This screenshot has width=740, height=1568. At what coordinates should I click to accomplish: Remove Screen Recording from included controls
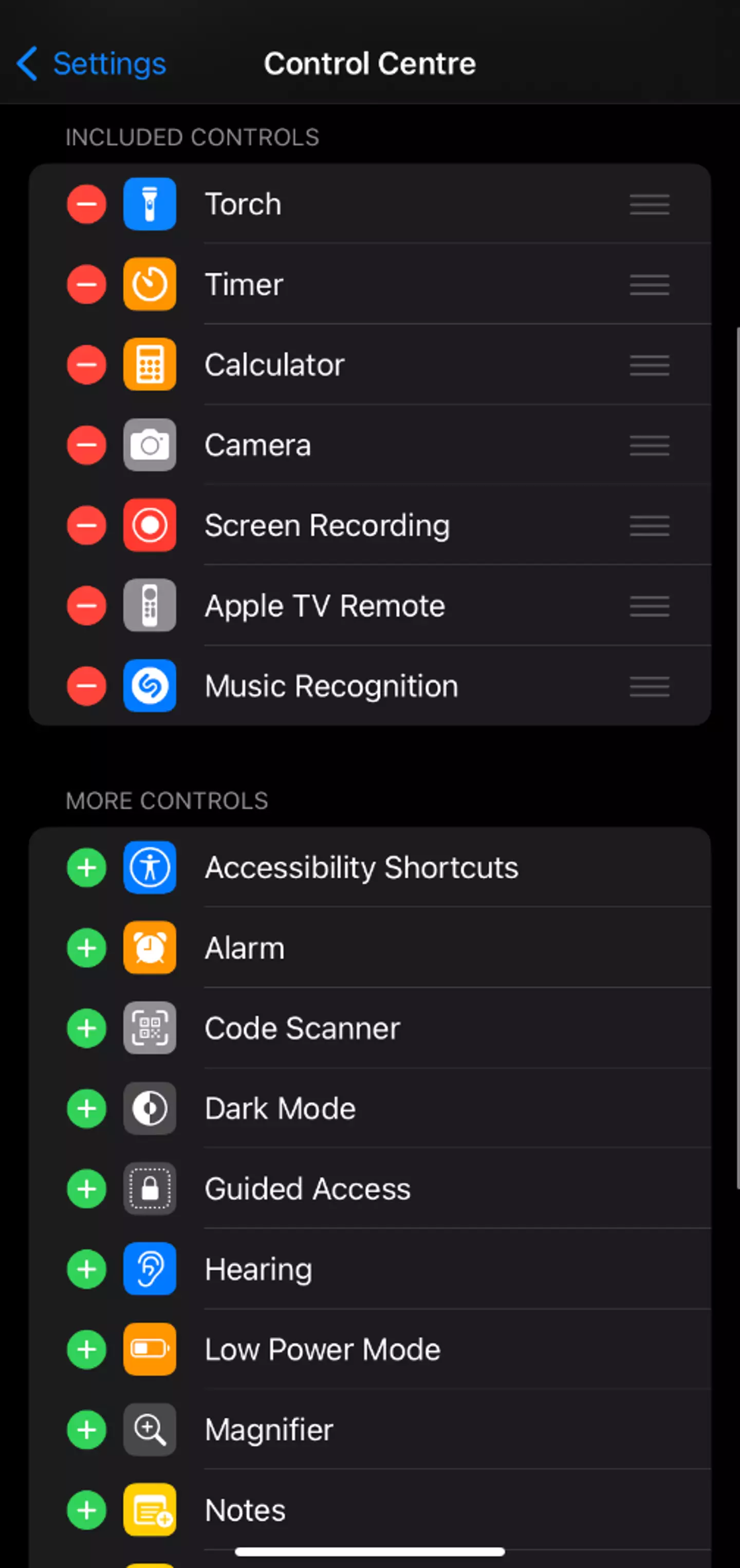point(86,525)
